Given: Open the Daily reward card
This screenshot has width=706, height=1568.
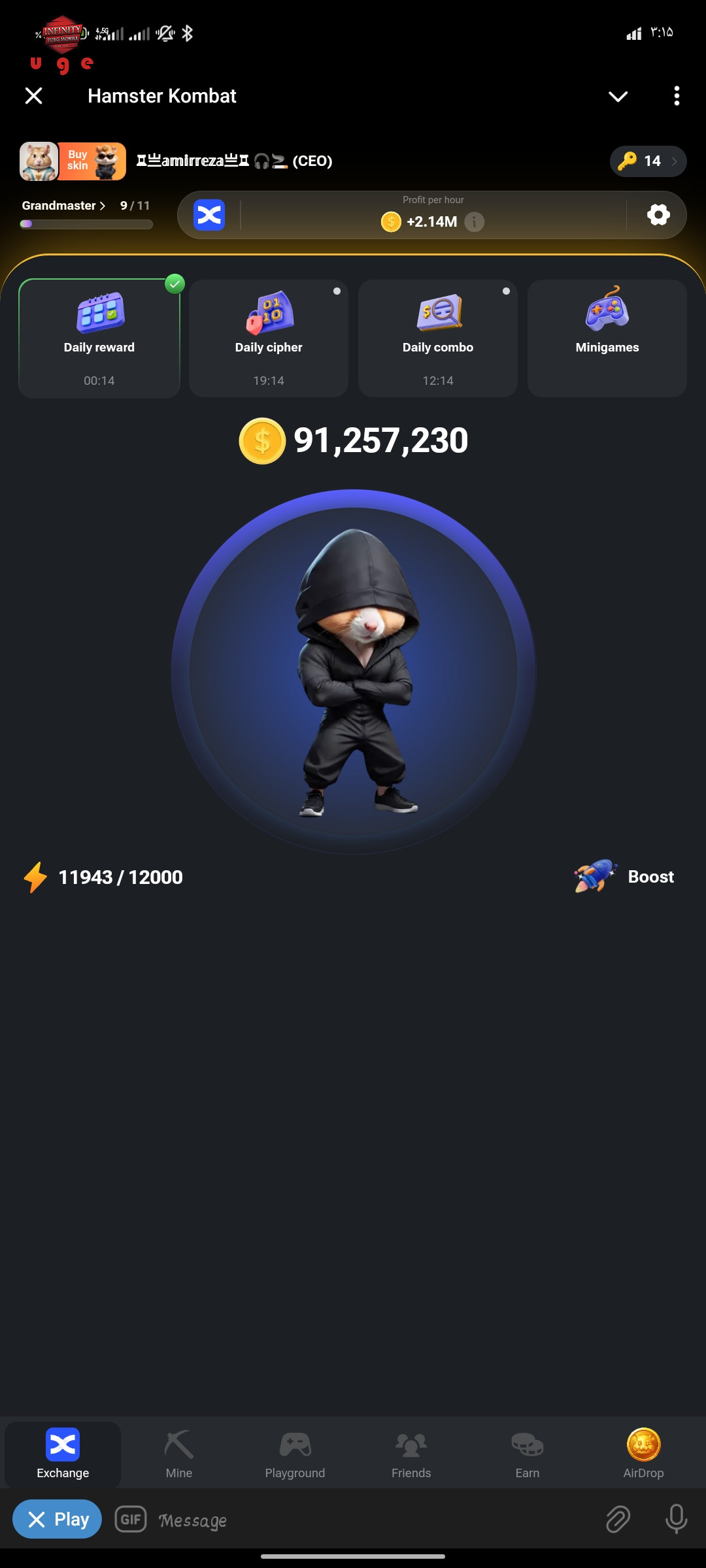Looking at the screenshot, I should (x=99, y=338).
